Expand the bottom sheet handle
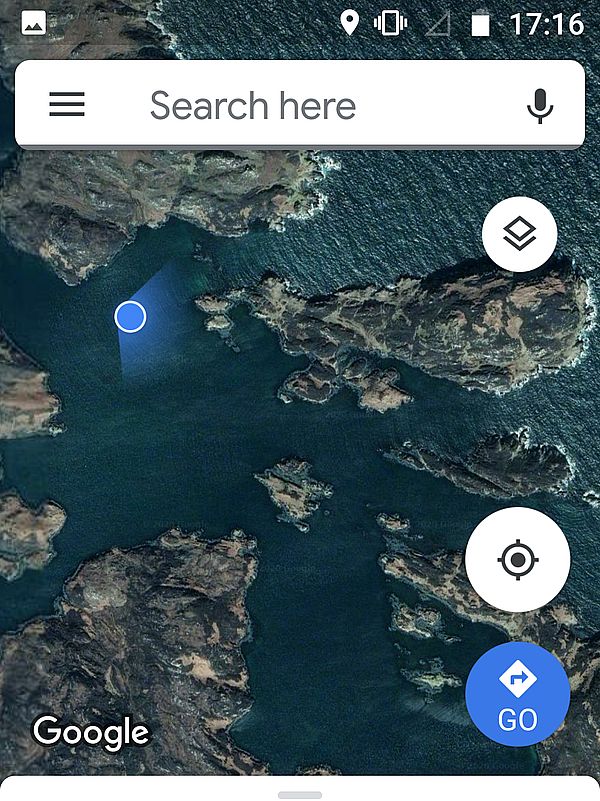The image size is (600, 801). pos(299,794)
